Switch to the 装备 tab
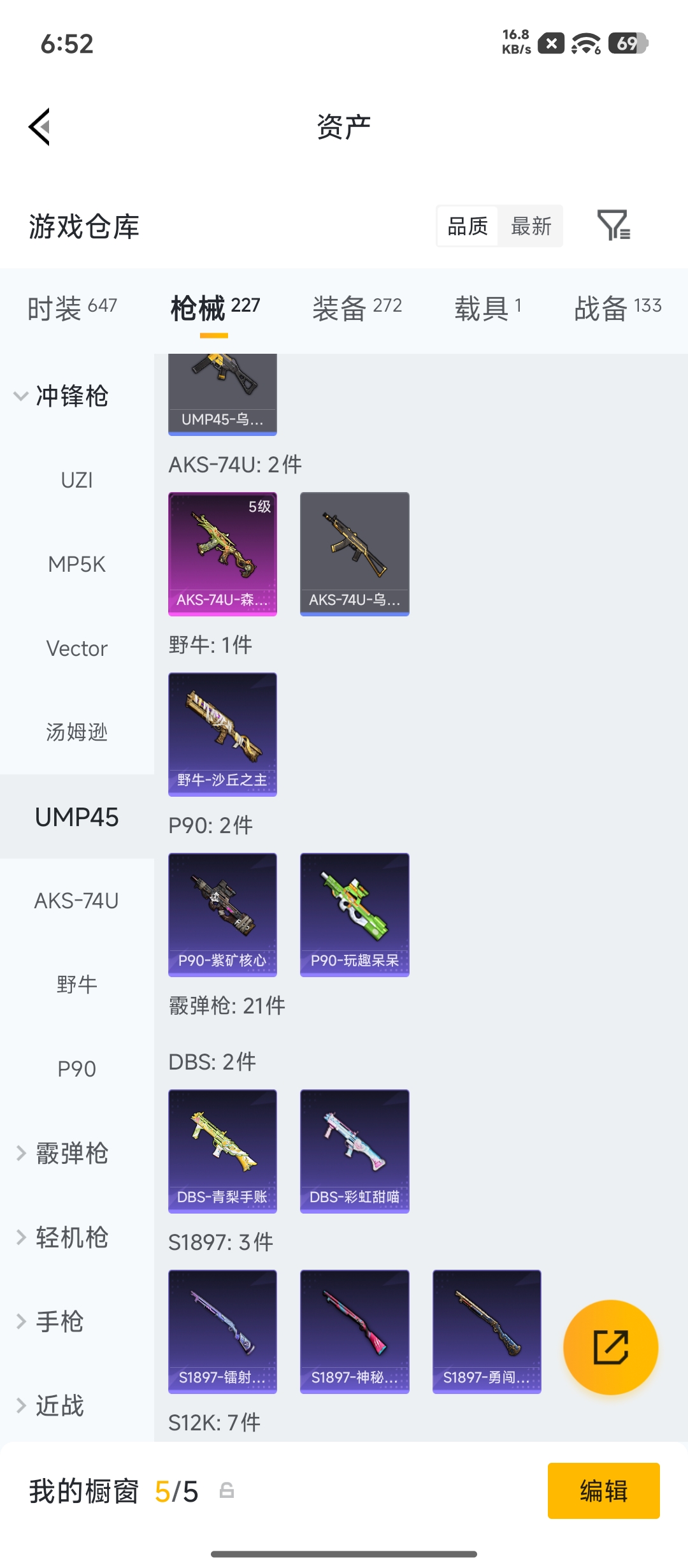This screenshot has width=688, height=1568. pyautogui.click(x=357, y=309)
